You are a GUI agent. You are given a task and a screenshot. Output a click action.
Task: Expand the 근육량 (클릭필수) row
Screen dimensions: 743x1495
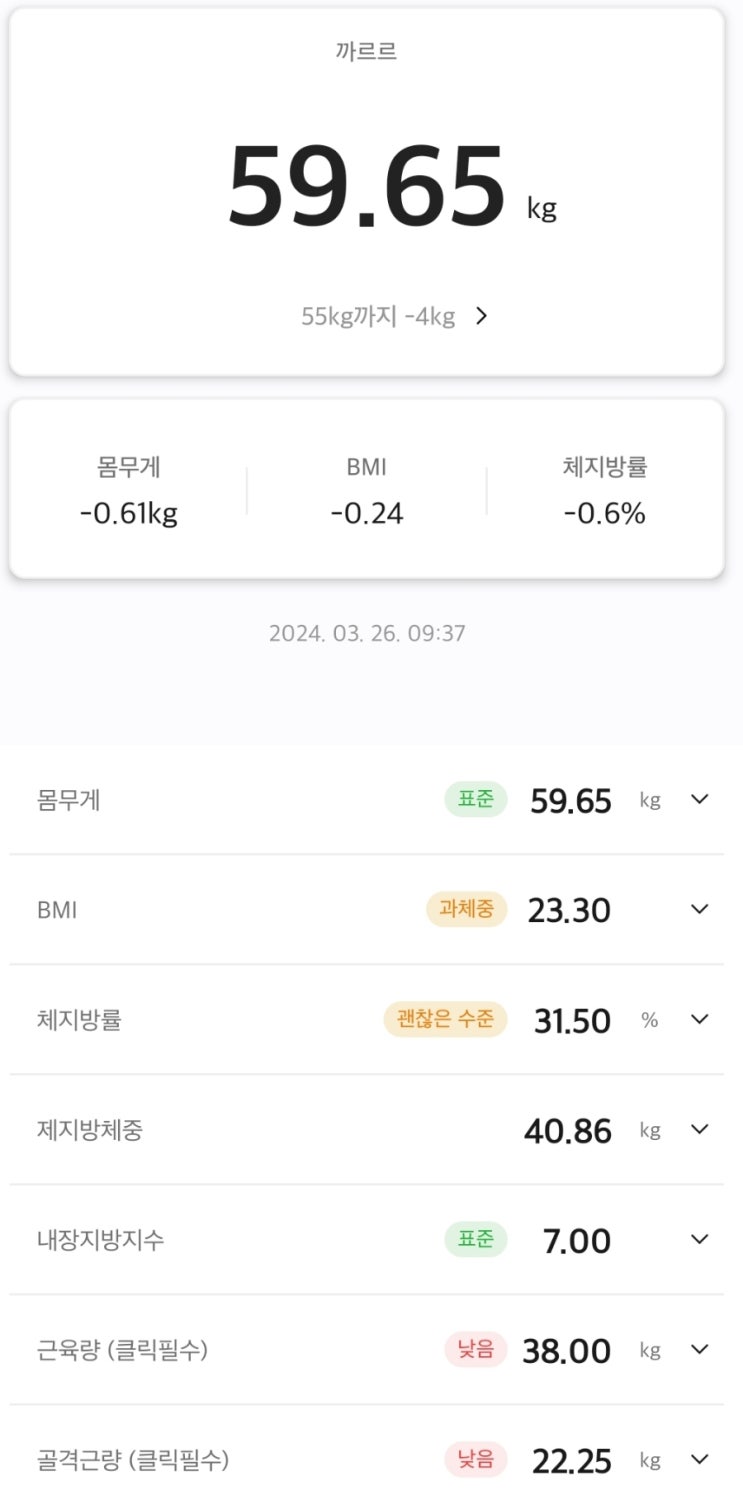click(x=700, y=1349)
